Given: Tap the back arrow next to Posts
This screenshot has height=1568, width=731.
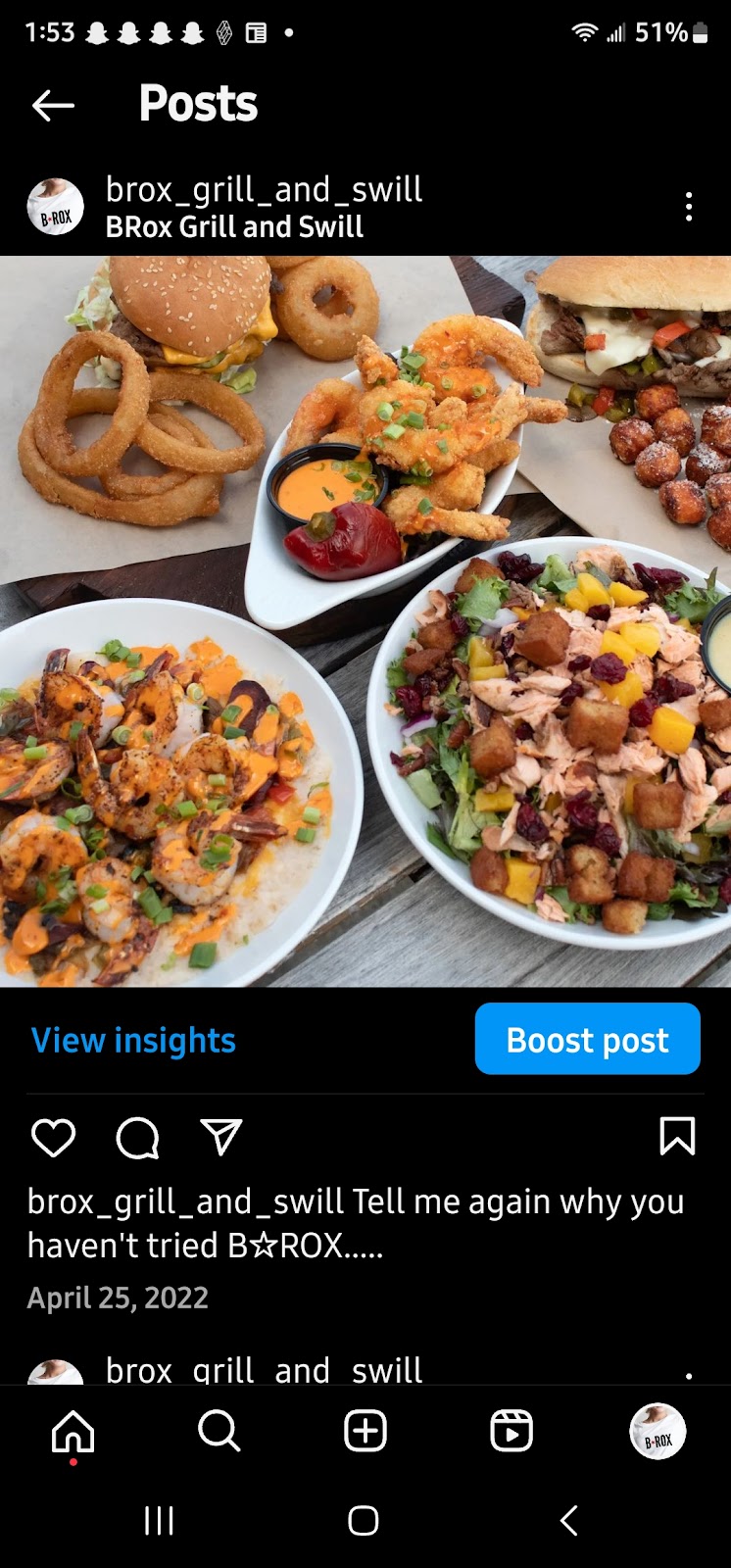Looking at the screenshot, I should (x=53, y=105).
